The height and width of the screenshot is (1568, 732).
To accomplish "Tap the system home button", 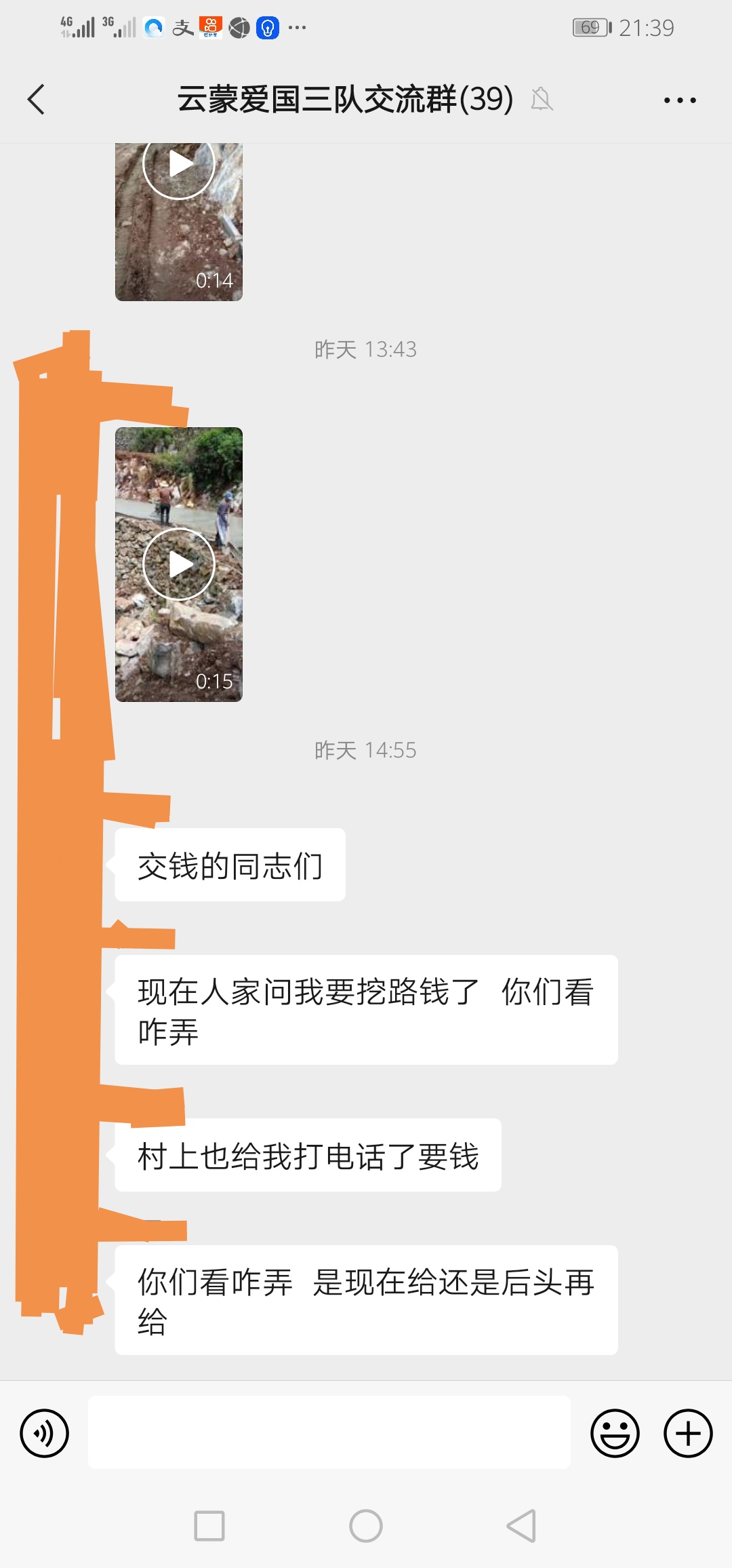I will pyautogui.click(x=366, y=1526).
